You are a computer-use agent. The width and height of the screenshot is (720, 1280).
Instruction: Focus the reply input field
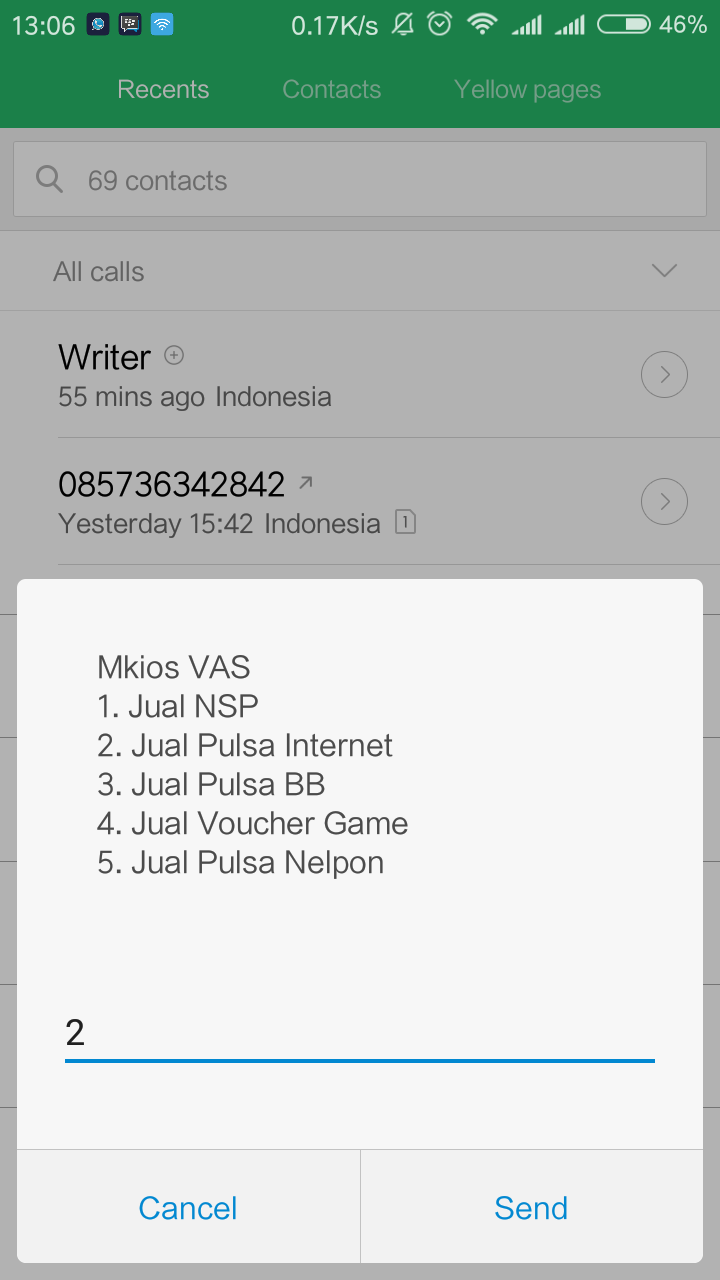click(359, 1032)
